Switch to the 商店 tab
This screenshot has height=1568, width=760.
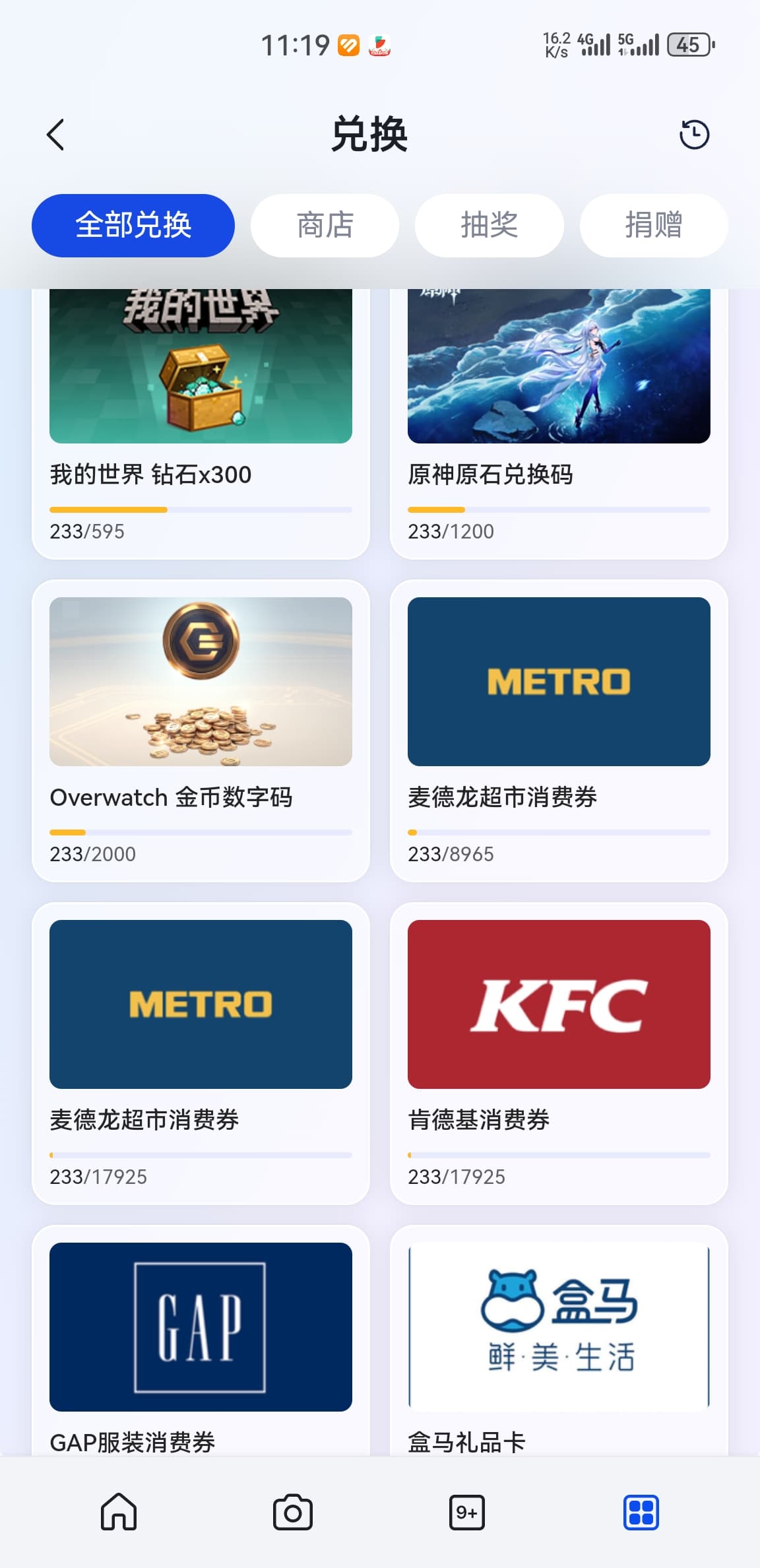[325, 225]
